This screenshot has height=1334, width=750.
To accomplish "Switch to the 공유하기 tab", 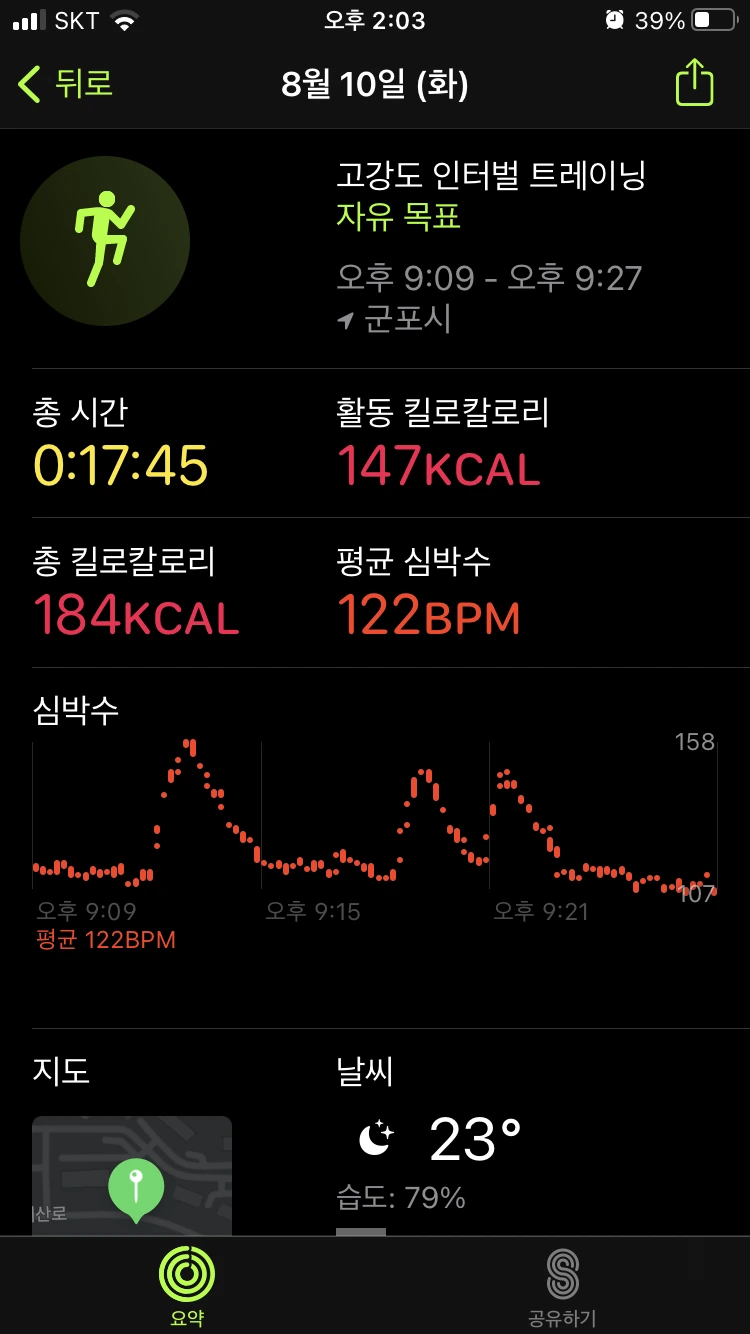I will (562, 1286).
